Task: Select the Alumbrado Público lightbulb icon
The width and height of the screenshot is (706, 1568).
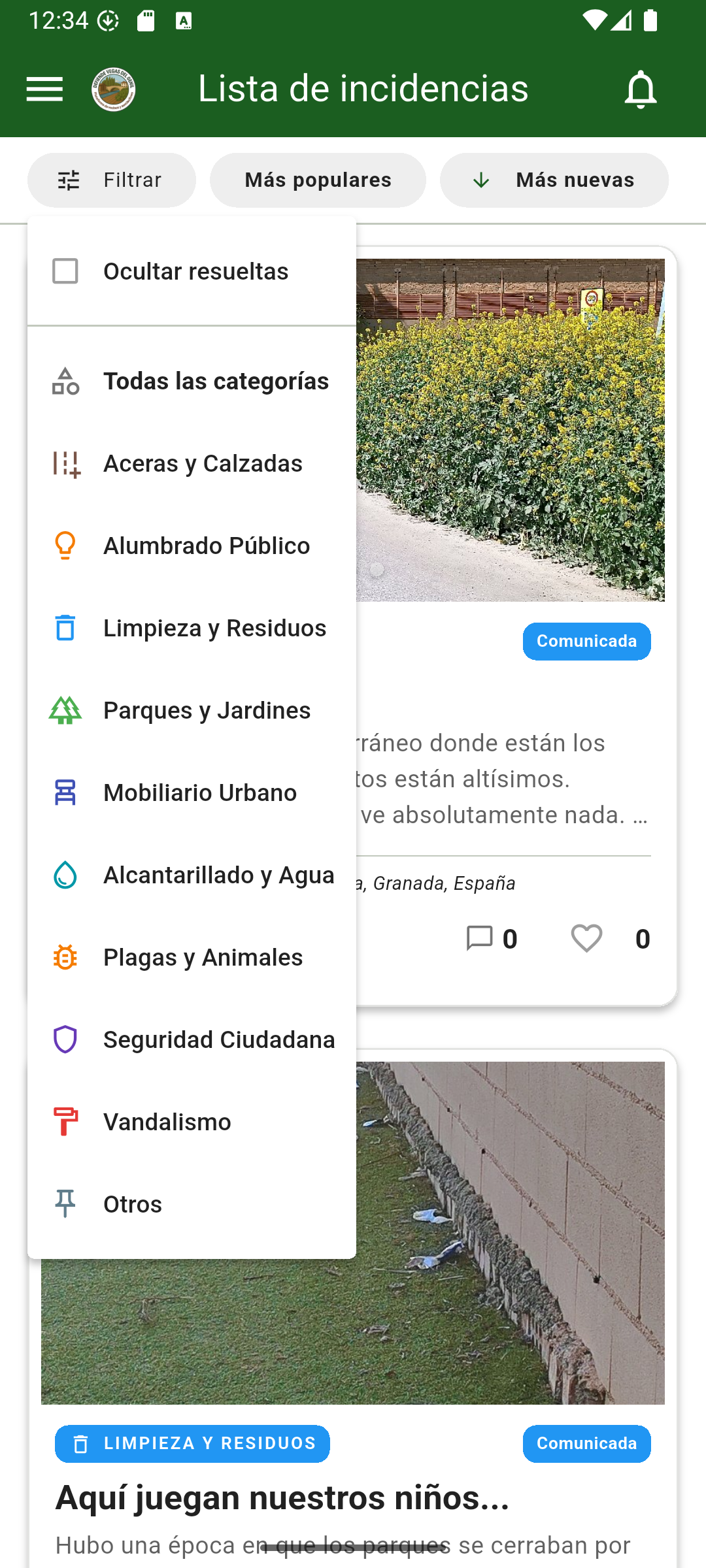Action: [x=65, y=546]
